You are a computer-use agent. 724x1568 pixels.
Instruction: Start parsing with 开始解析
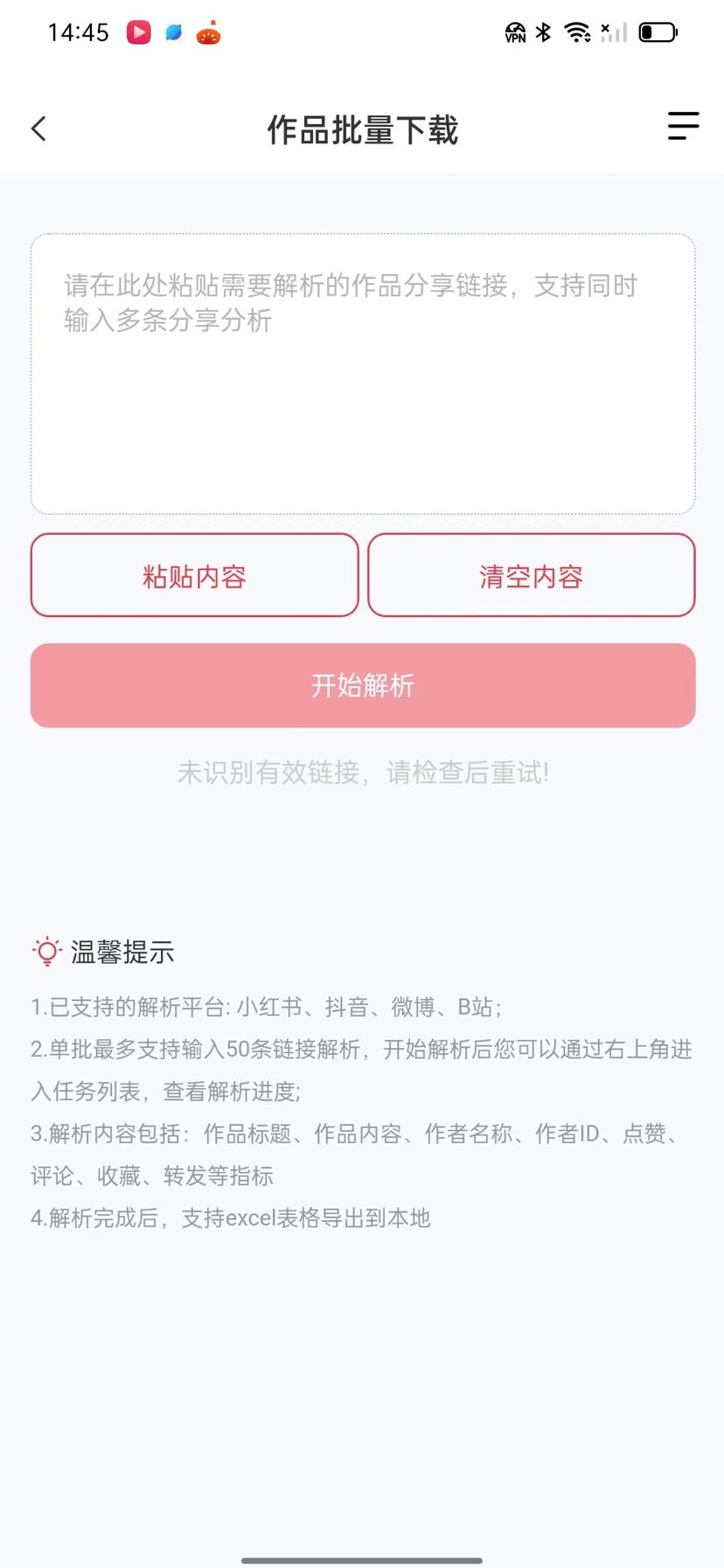[x=363, y=685]
